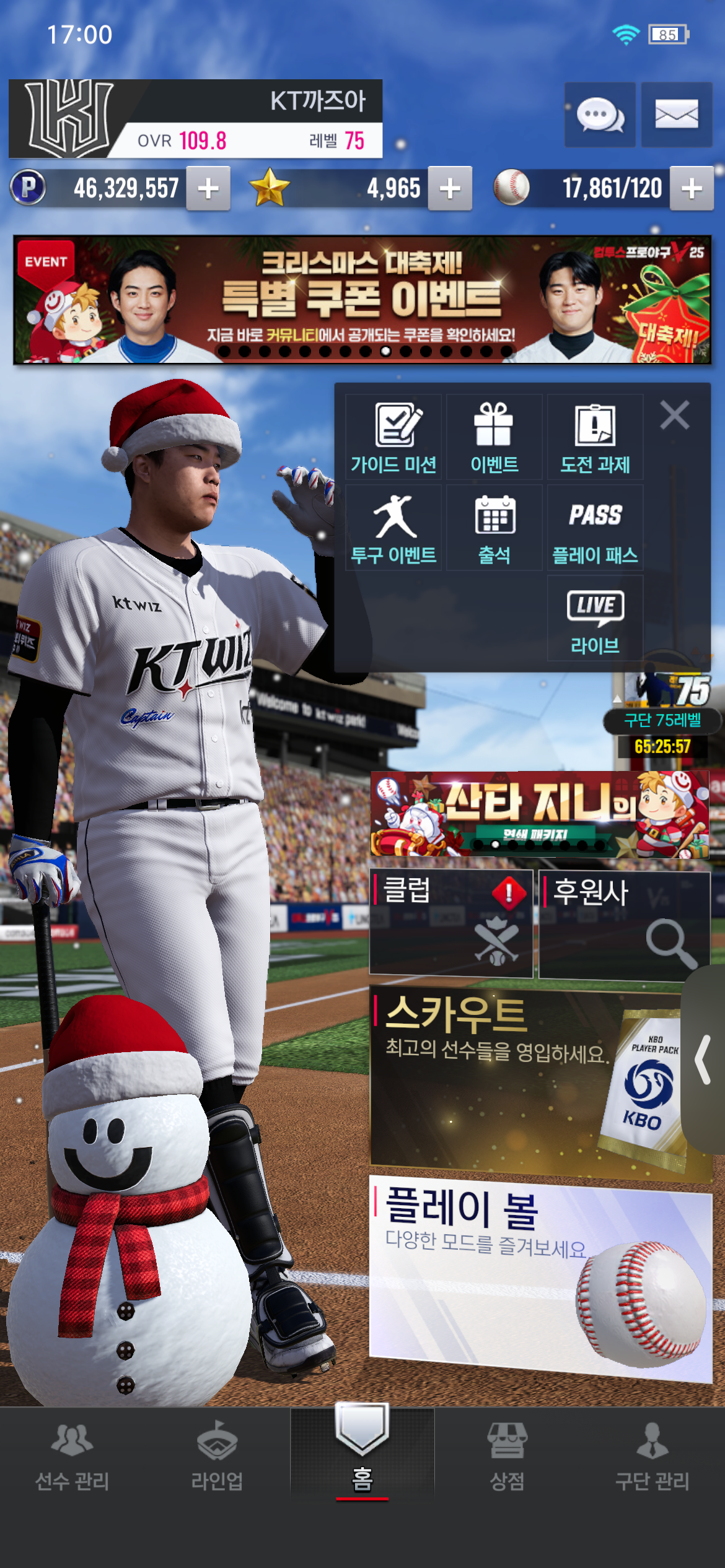Open the 클럽 tile

tap(451, 923)
